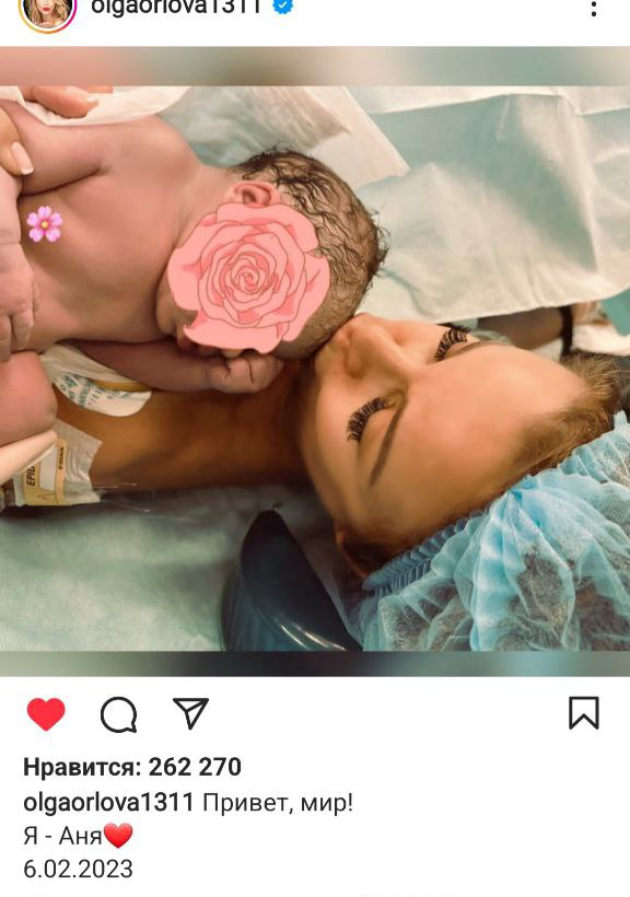
Task: Unlike the post with the red heart
Action: [46, 714]
